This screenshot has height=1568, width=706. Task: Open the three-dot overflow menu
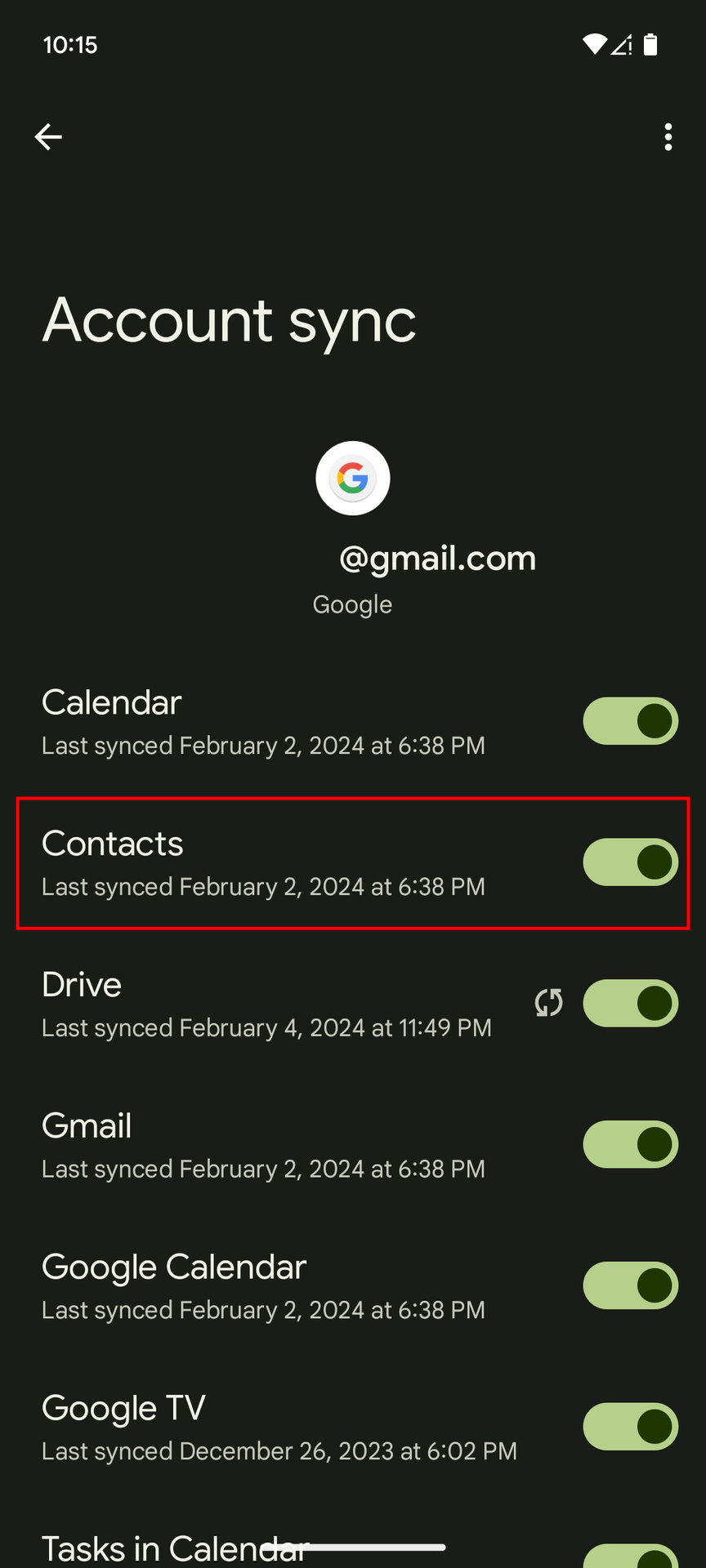[668, 137]
